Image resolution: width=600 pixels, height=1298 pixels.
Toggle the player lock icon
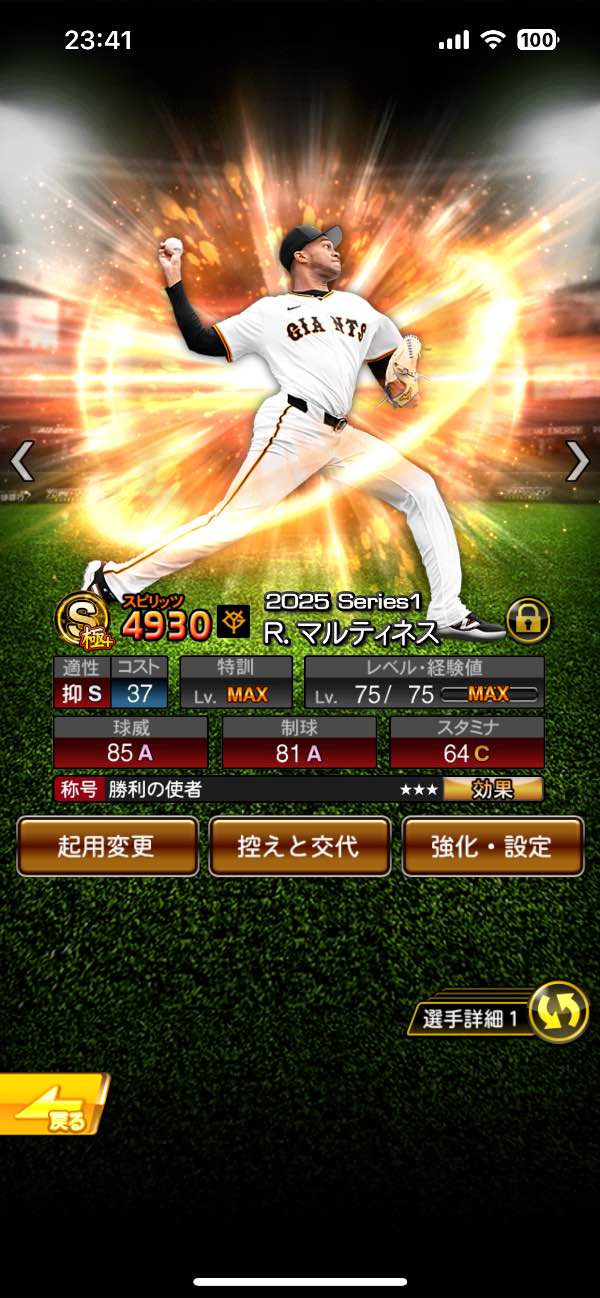(528, 621)
